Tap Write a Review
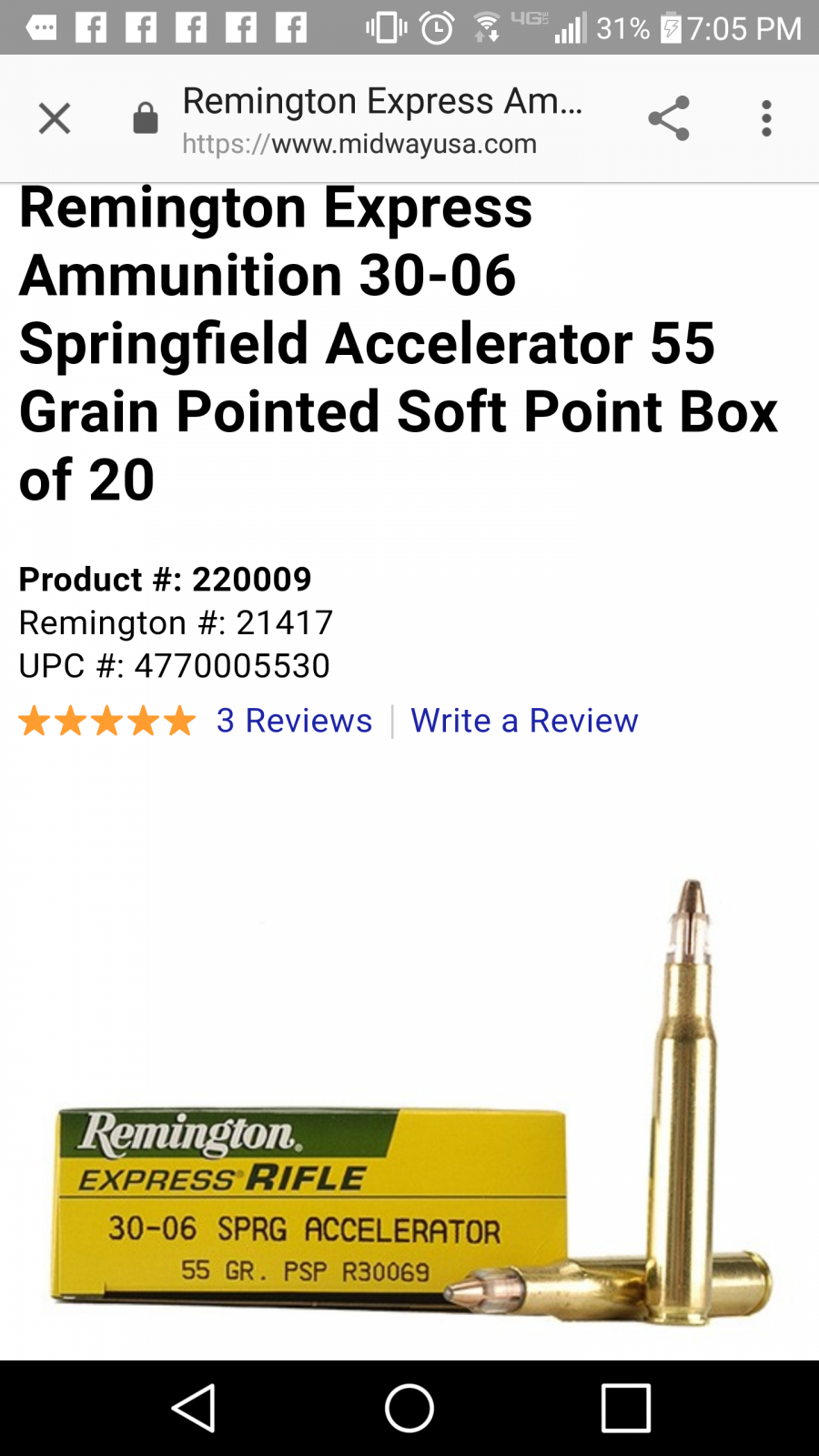This screenshot has height=1456, width=819. 524,720
